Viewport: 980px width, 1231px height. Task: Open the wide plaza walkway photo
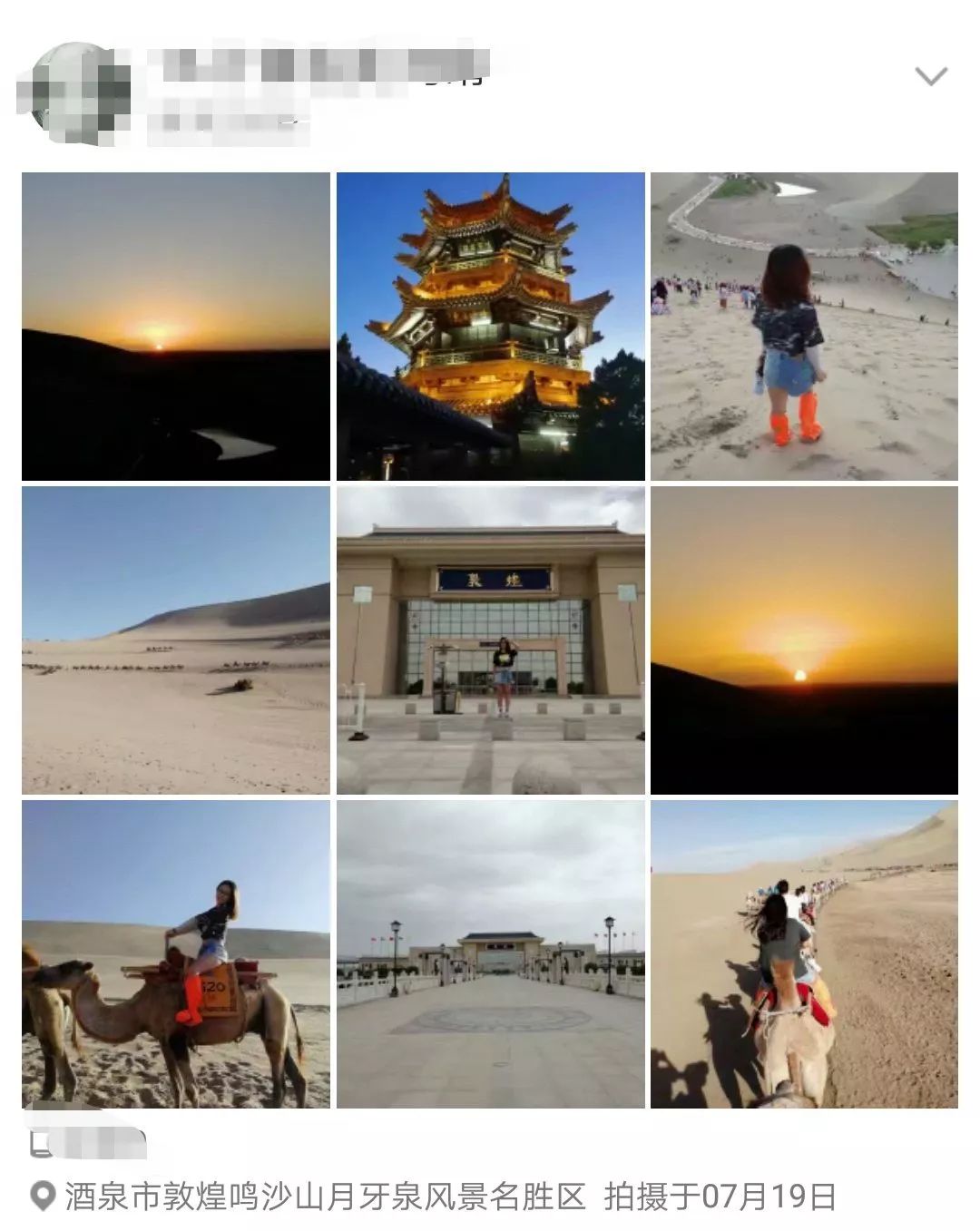(490, 954)
